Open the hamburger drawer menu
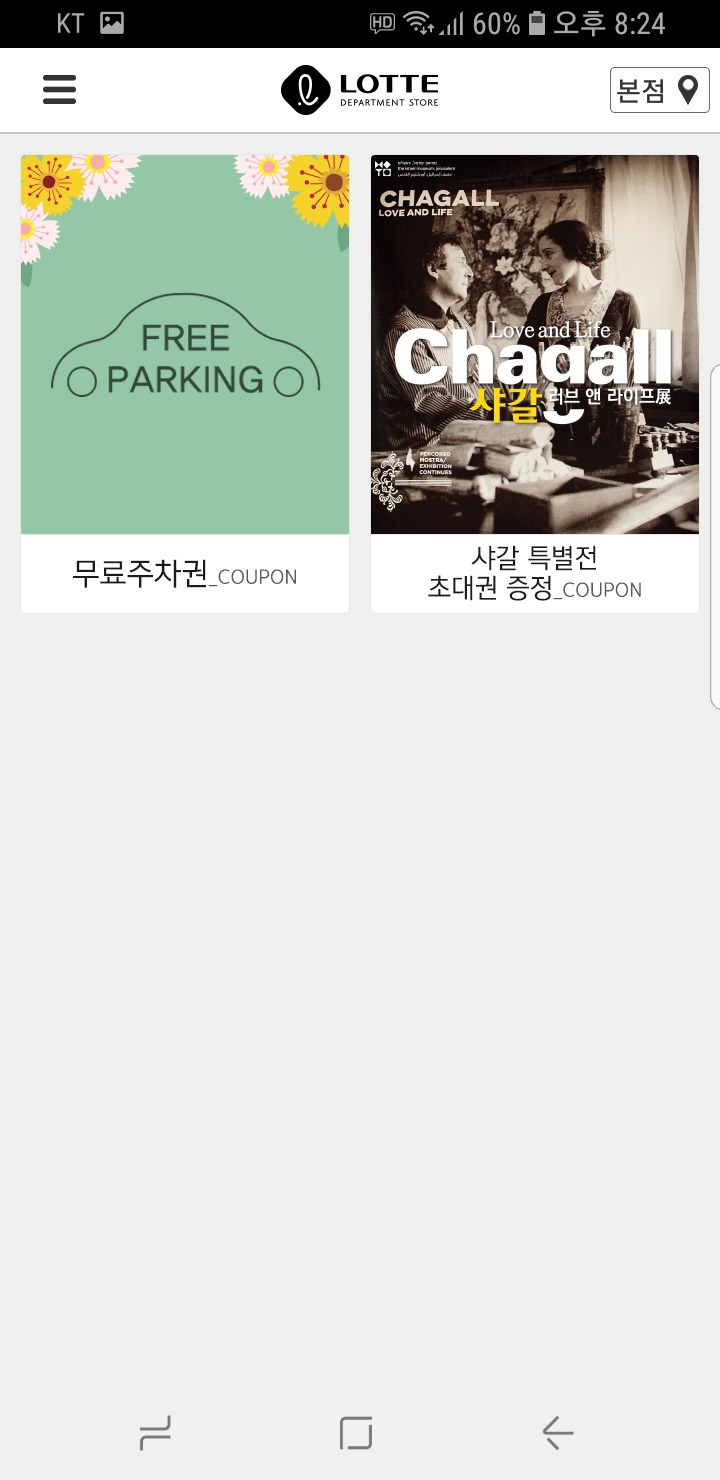 [x=59, y=90]
